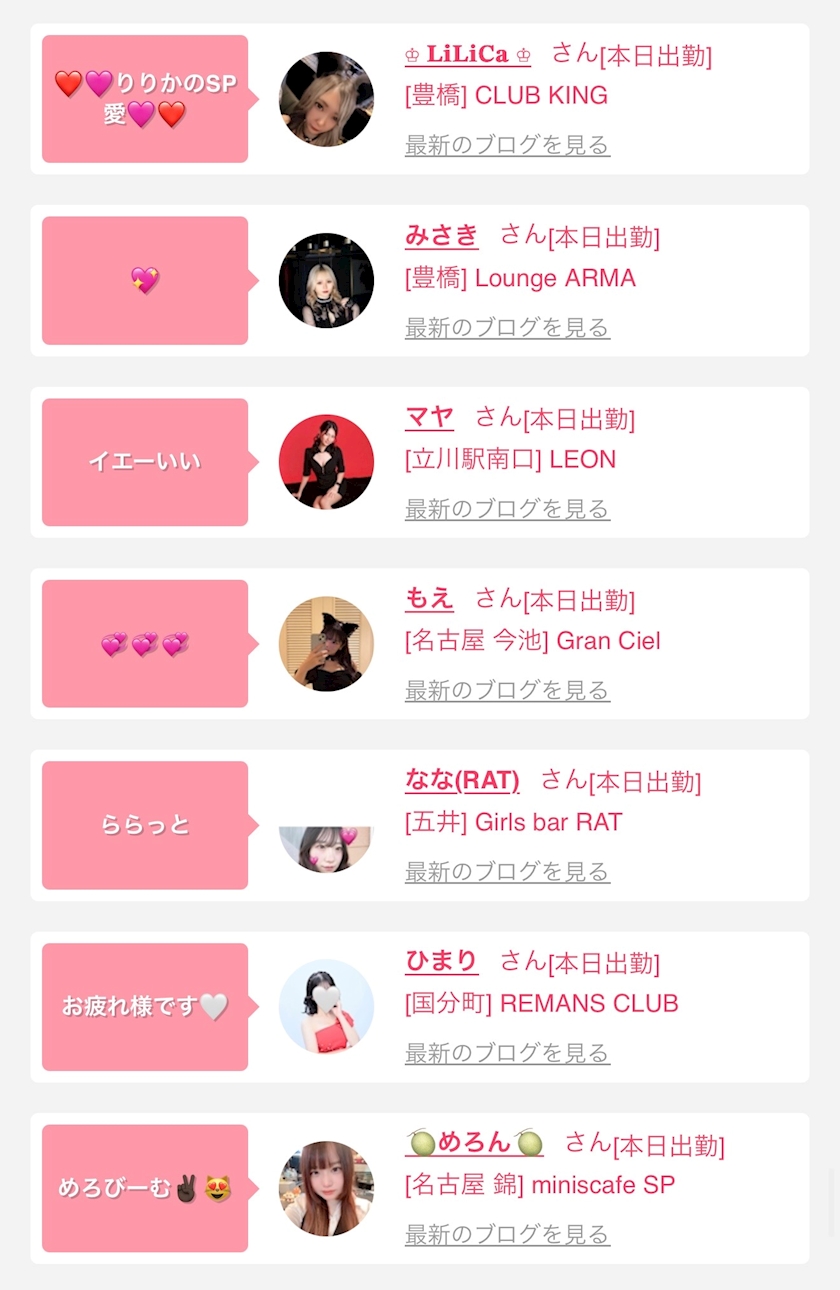This screenshot has height=1290, width=840.
Task: View latest blog for LiLiCa at CLUB KING
Action: tap(507, 145)
